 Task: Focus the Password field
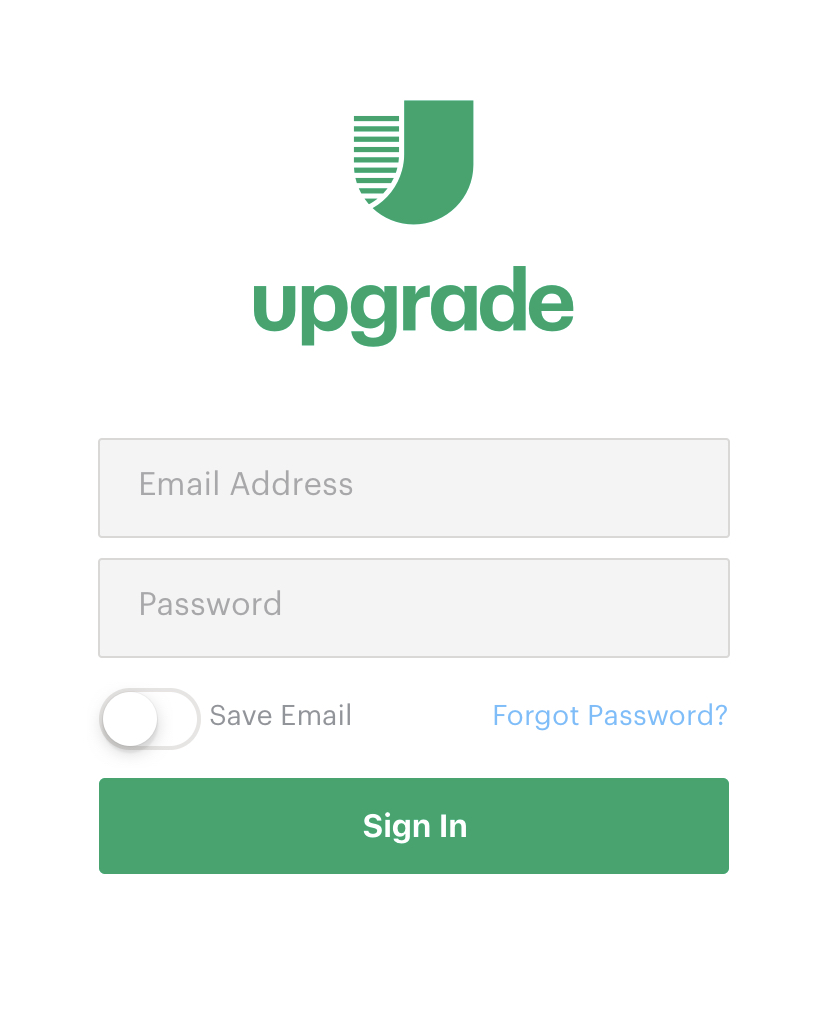[413, 607]
